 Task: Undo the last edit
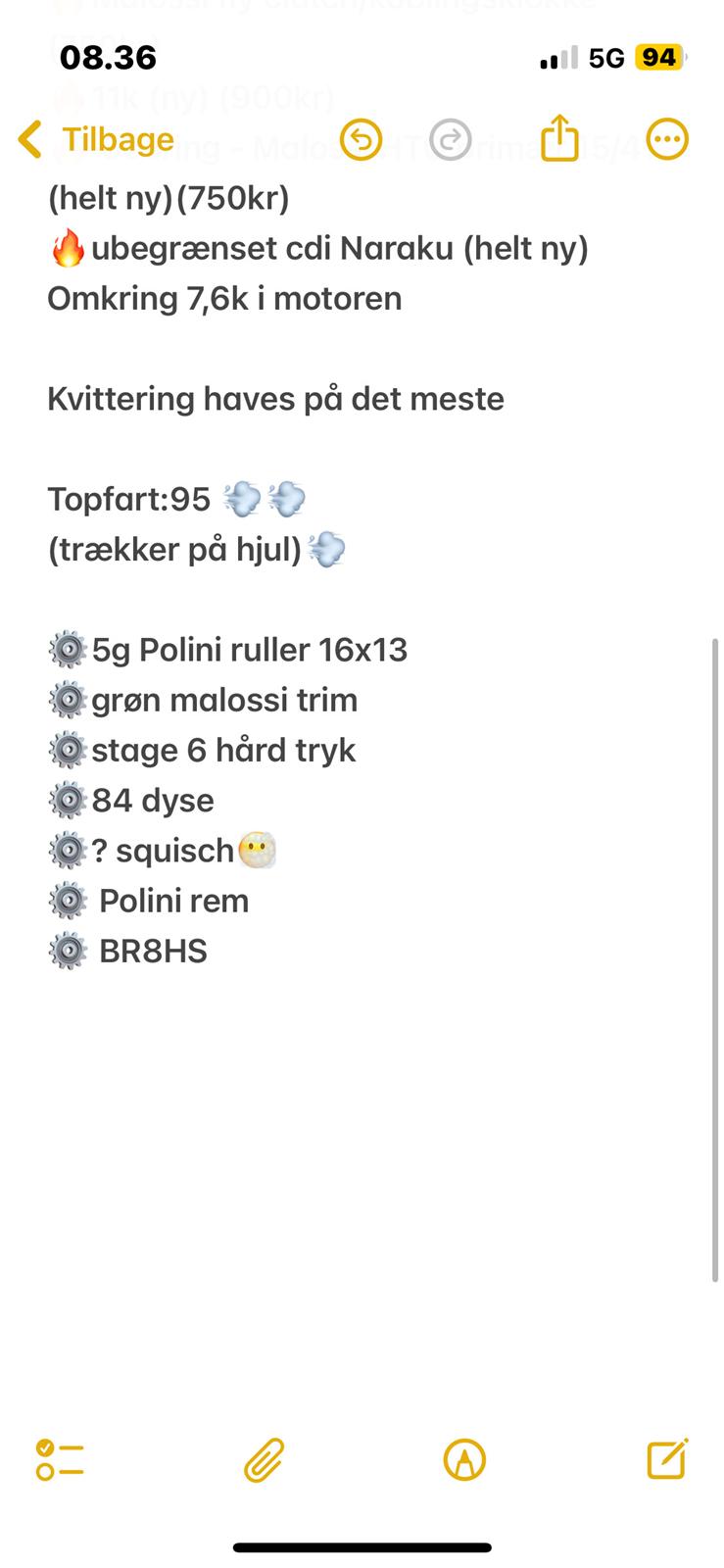point(361,140)
